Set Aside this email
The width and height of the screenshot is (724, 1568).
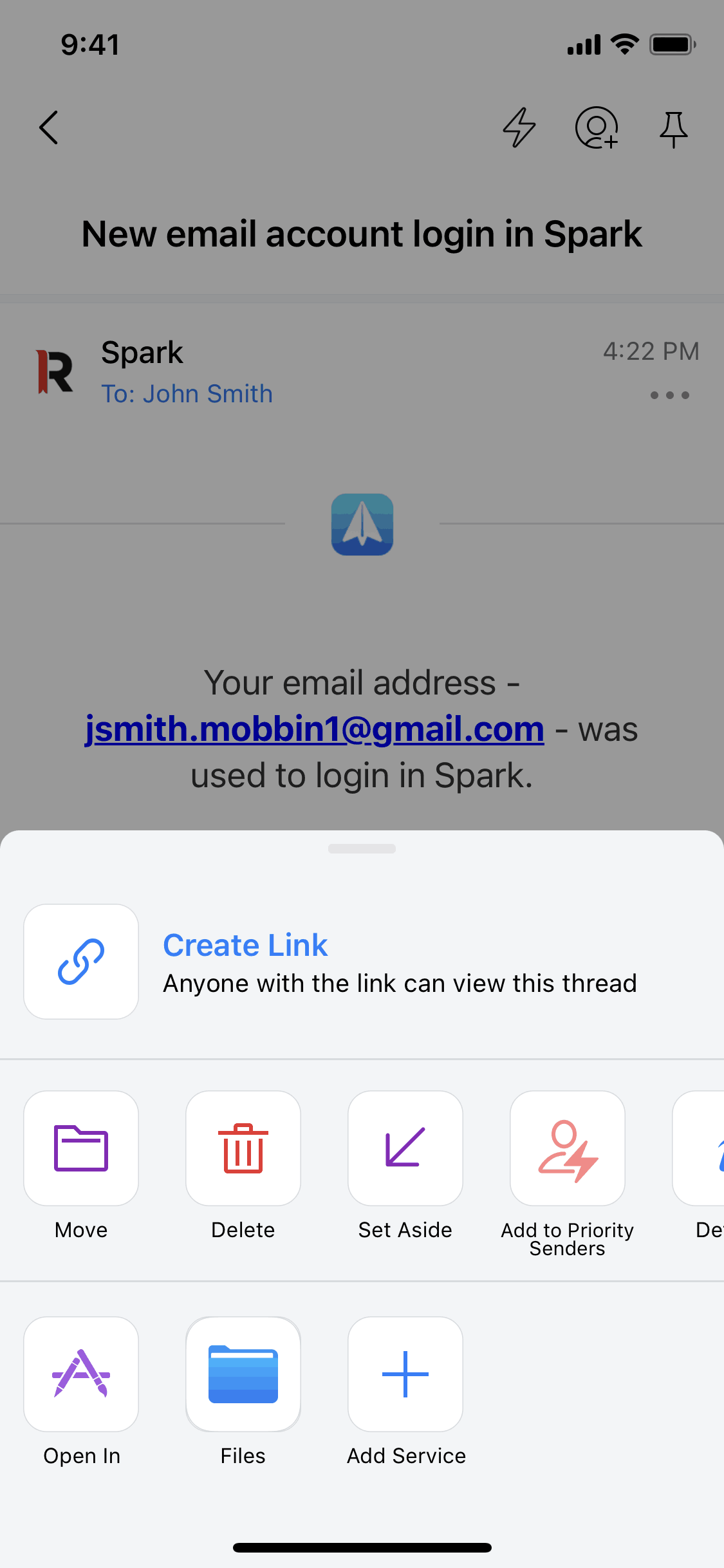(x=405, y=1148)
